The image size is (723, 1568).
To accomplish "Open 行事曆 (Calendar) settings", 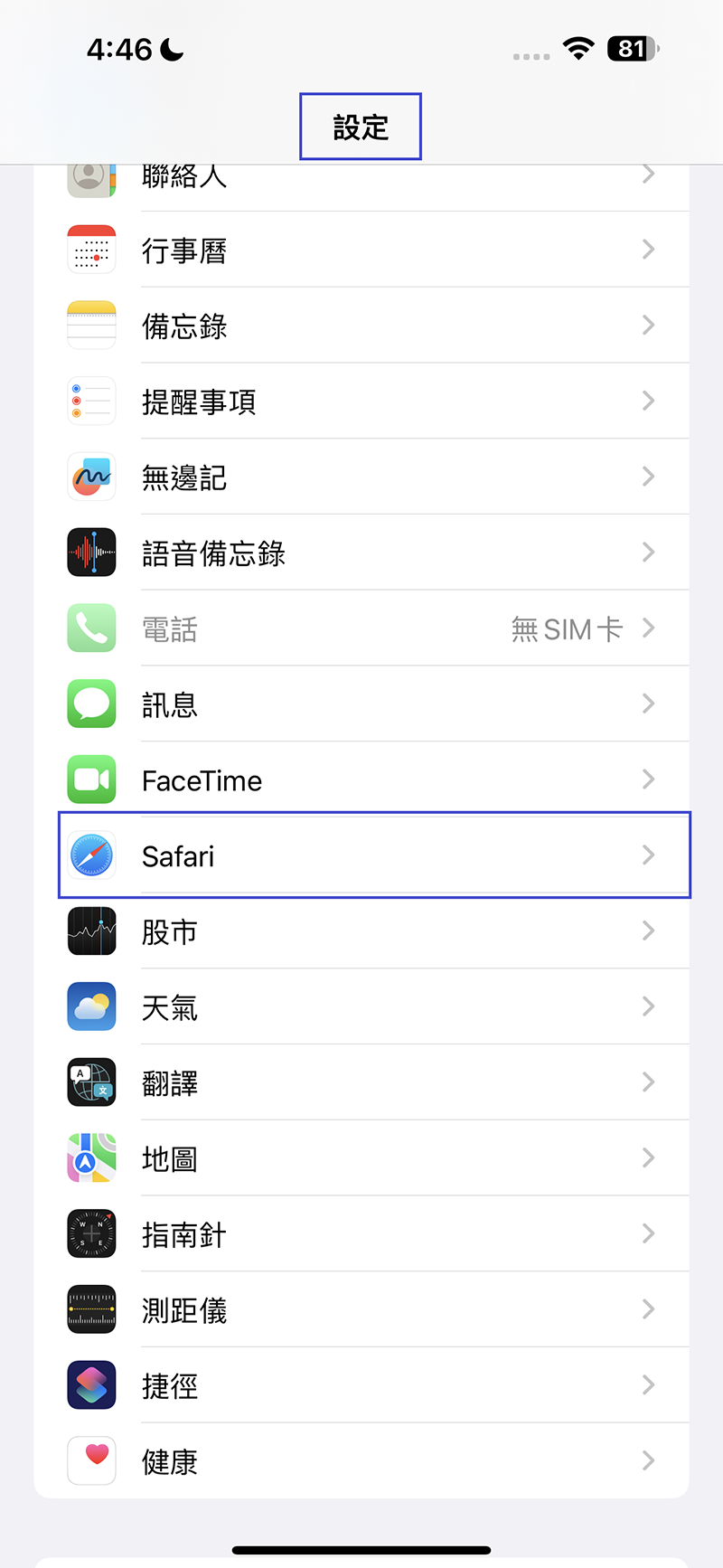I will 361,250.
